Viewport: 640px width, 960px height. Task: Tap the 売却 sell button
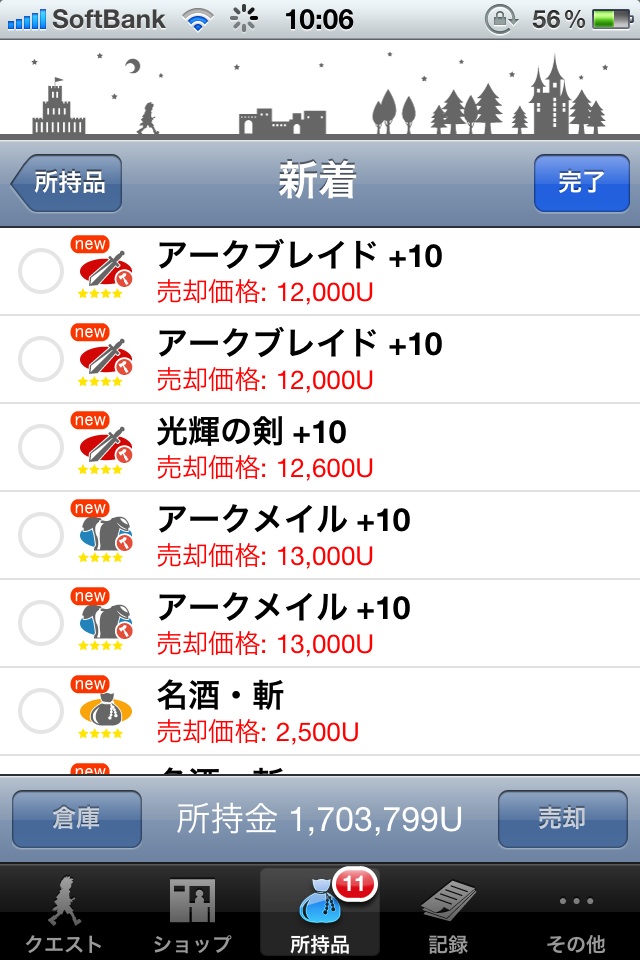point(562,819)
